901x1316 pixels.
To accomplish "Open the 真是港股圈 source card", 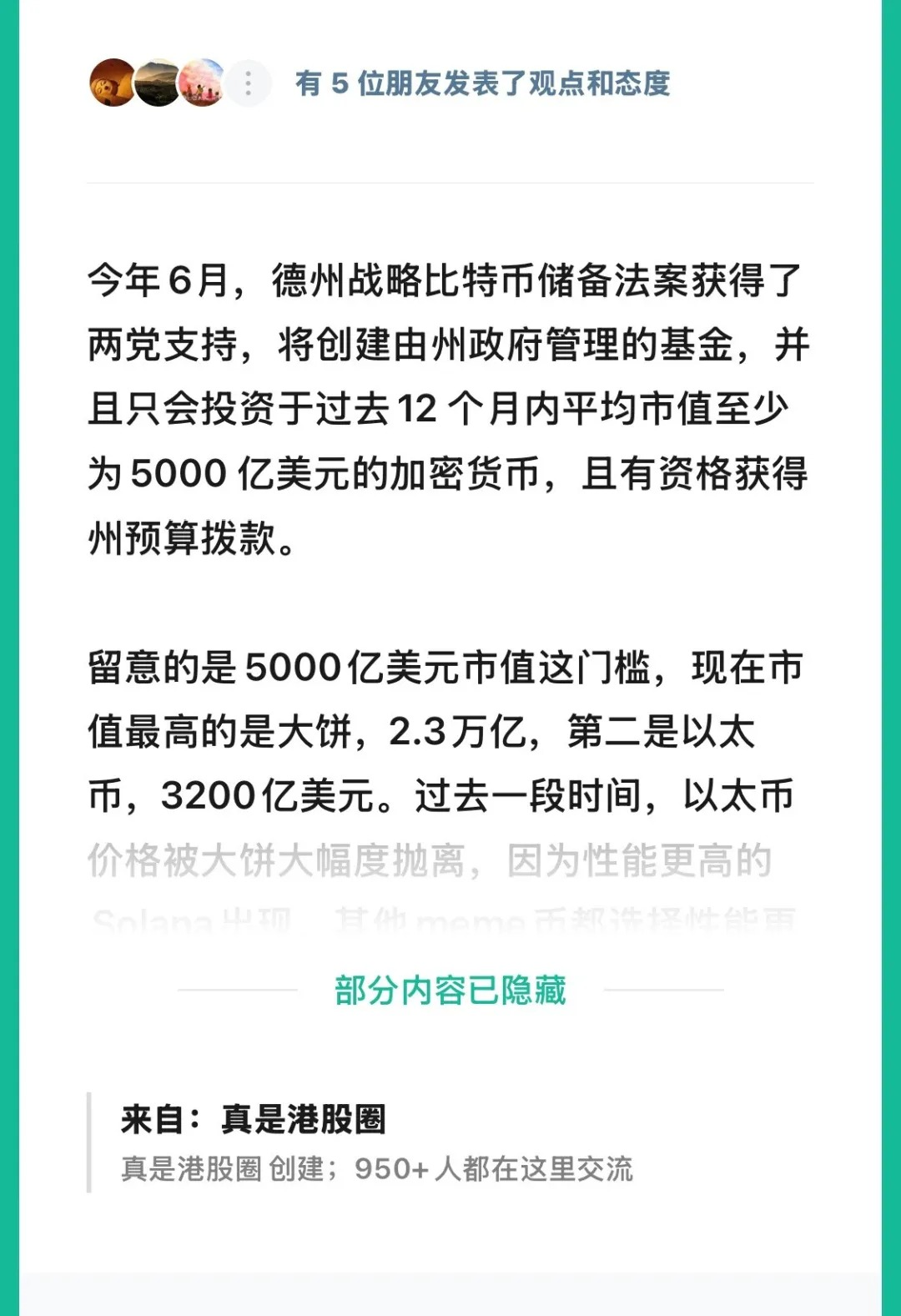I will point(375,1142).
